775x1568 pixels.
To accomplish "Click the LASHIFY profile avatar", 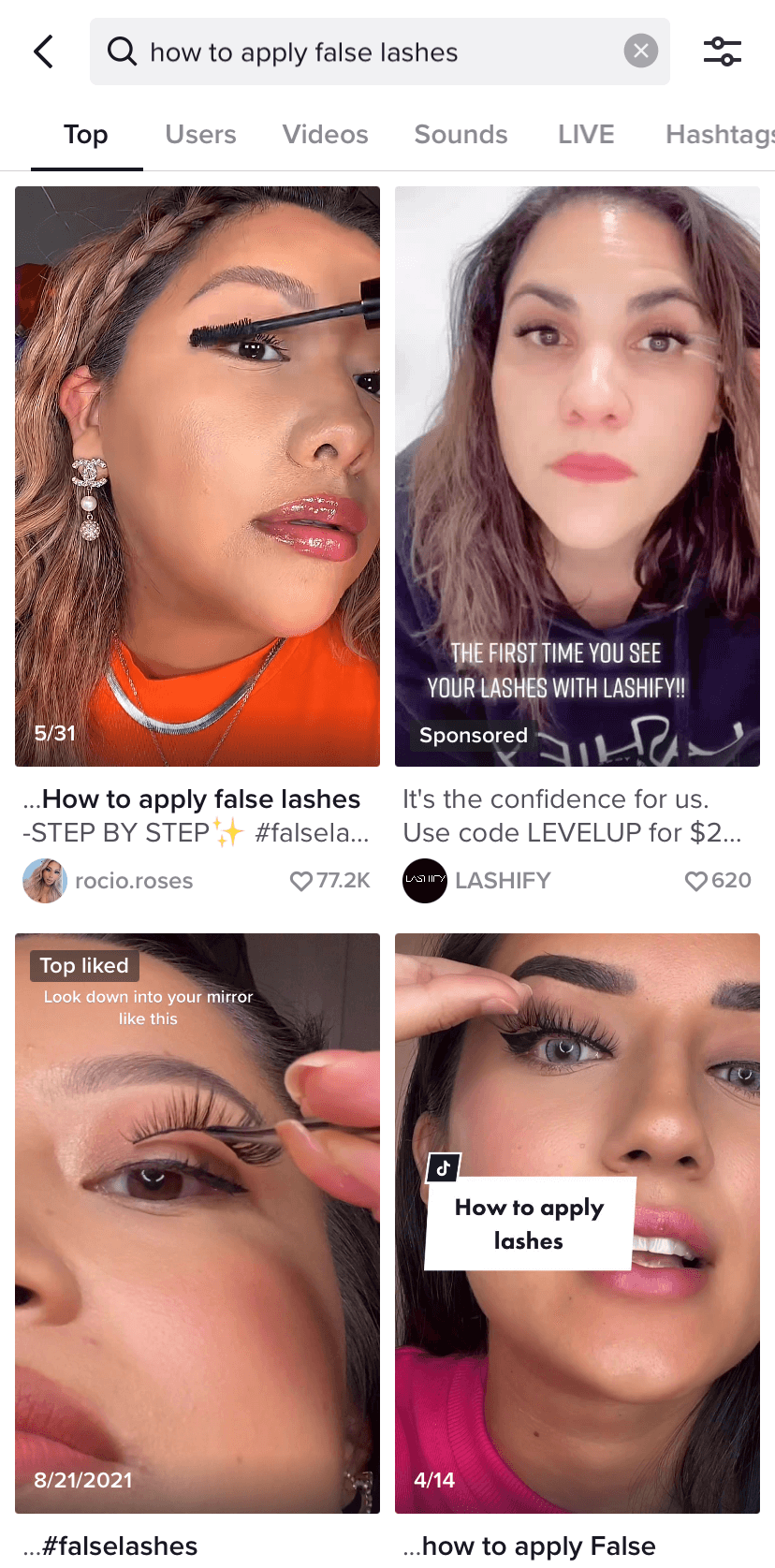I will [x=424, y=880].
